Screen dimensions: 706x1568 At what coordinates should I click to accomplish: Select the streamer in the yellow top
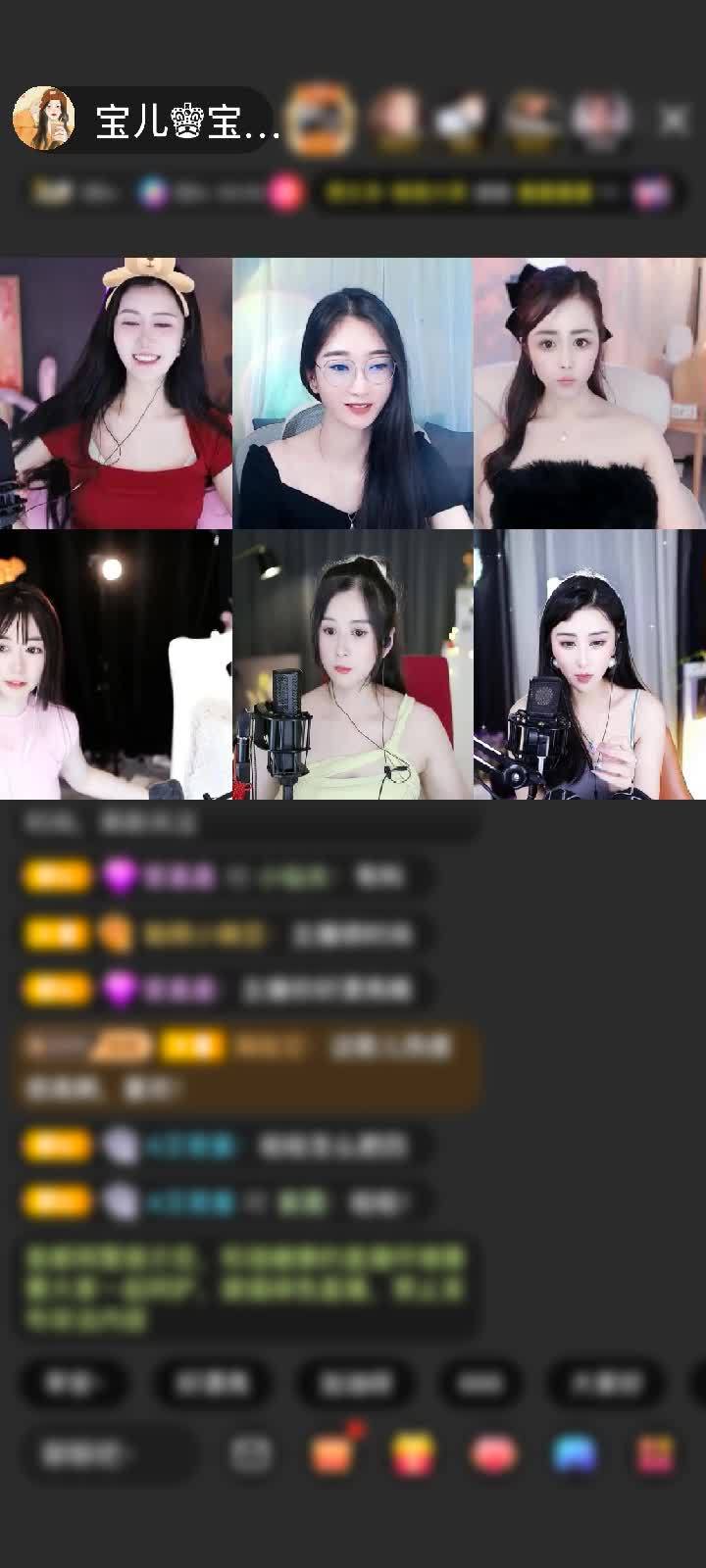point(353,665)
